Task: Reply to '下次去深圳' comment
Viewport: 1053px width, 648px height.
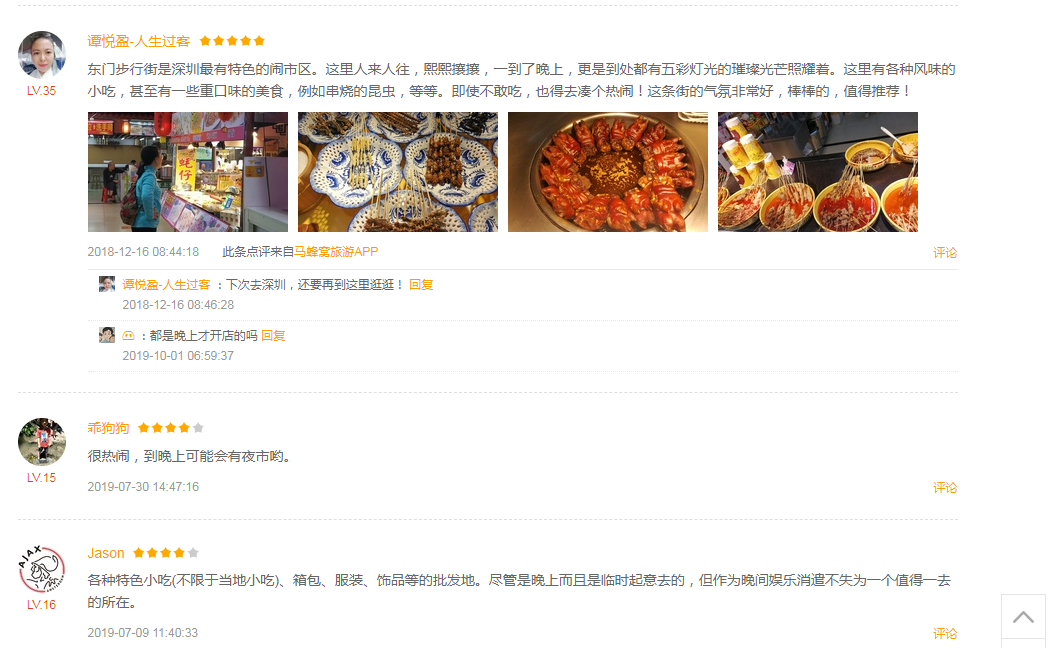Action: pos(421,285)
